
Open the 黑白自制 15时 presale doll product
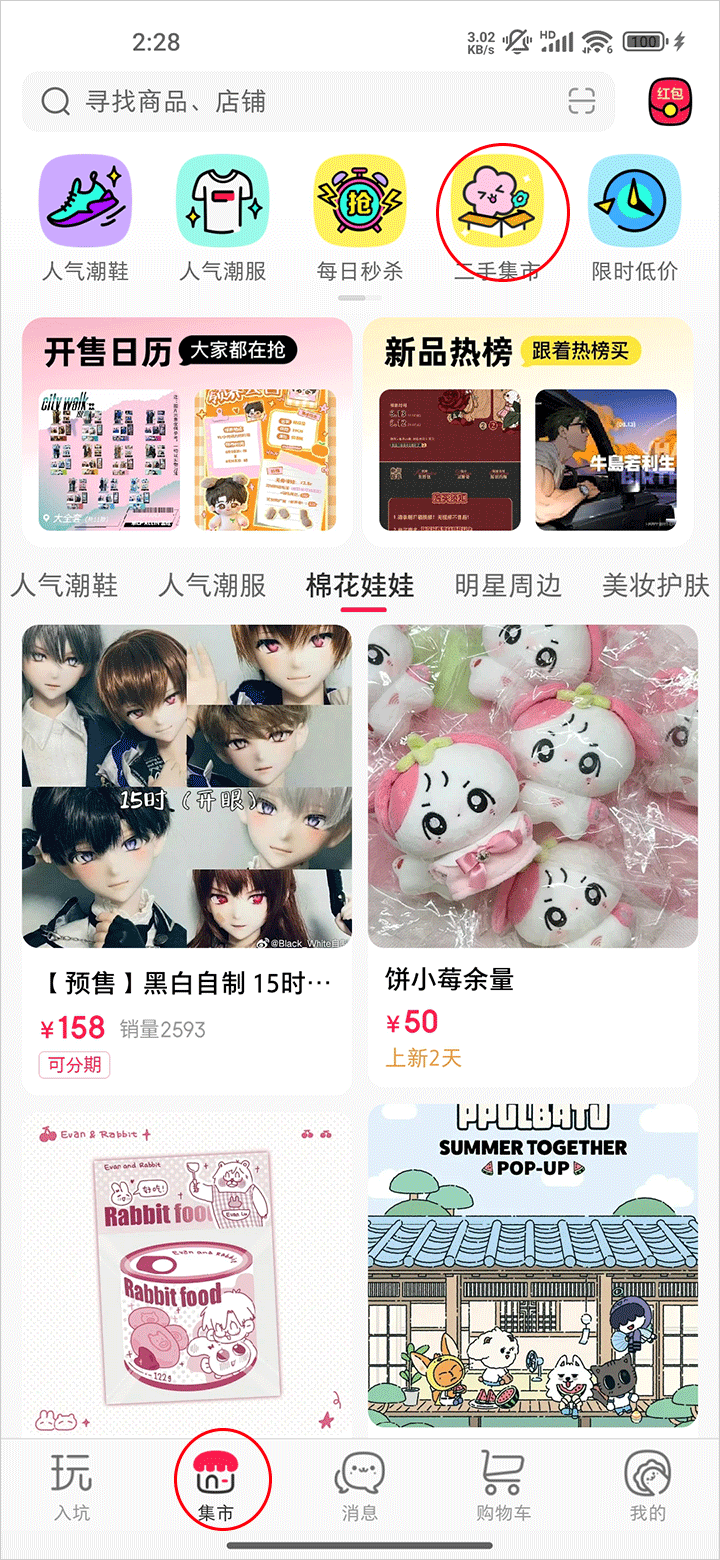(x=187, y=859)
